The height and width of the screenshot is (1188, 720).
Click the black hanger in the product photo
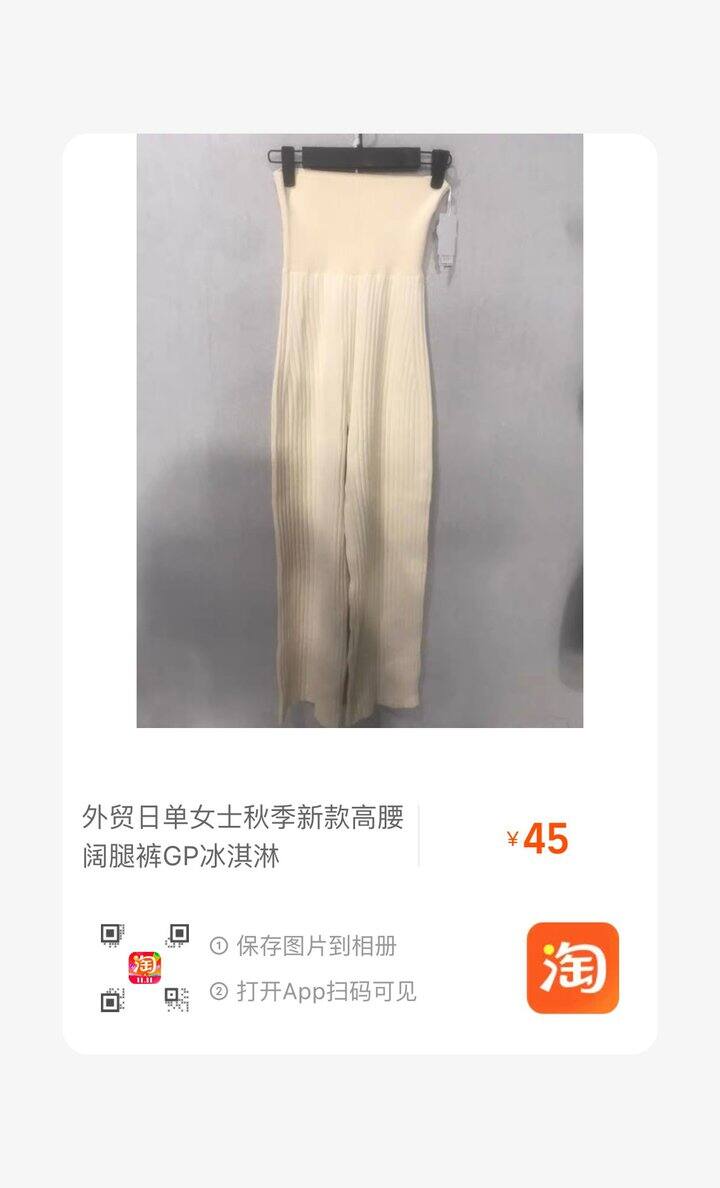(x=360, y=160)
